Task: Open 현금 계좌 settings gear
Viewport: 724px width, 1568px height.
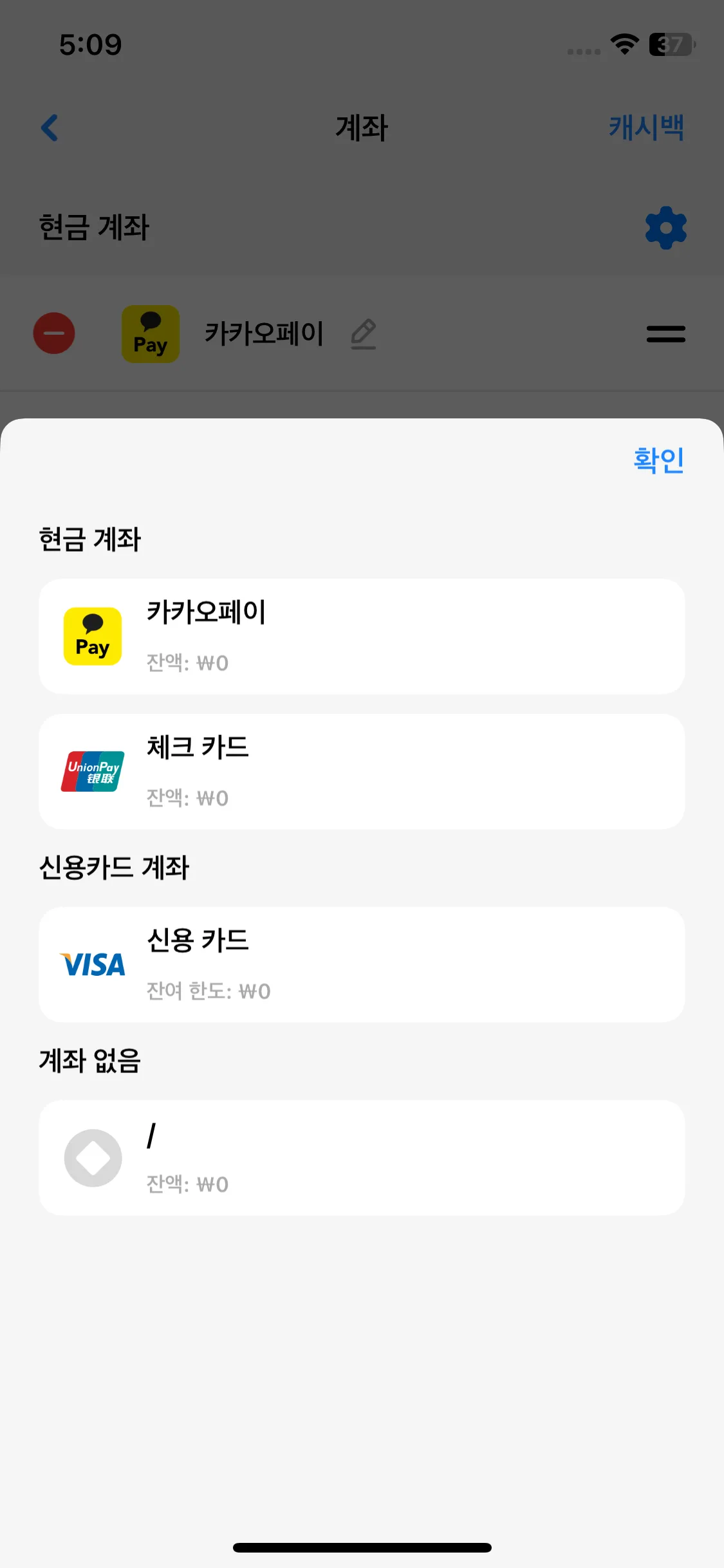Action: tap(665, 228)
